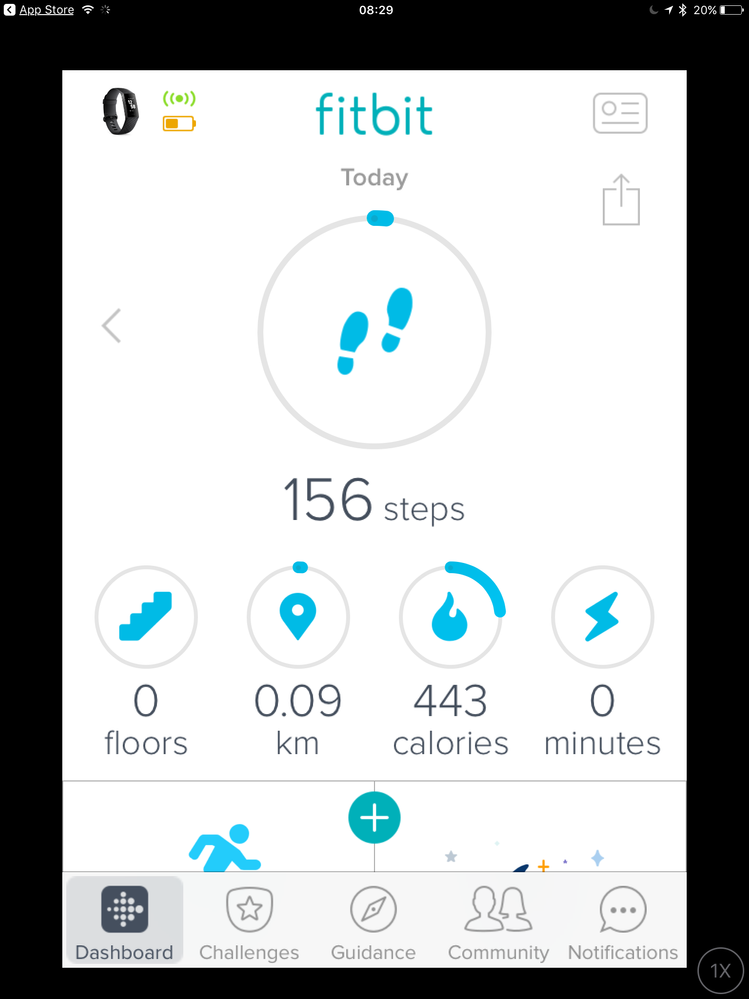Switch to the Challenges tab
The height and width of the screenshot is (999, 749).
(249, 923)
